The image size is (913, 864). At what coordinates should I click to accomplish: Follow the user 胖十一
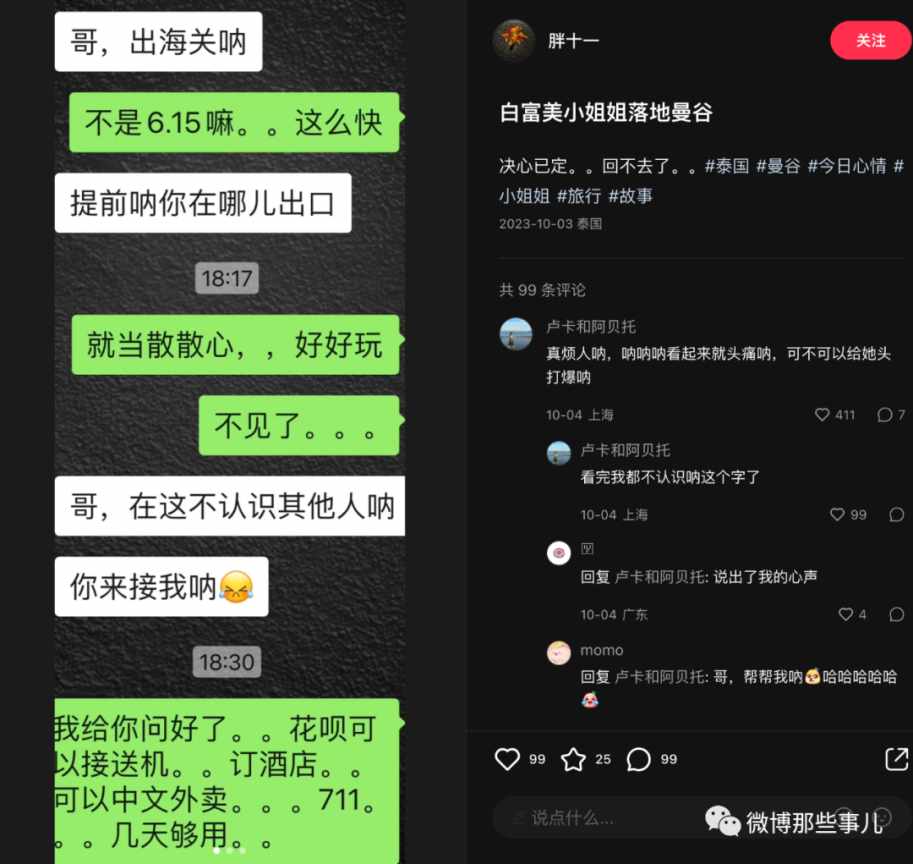(870, 40)
